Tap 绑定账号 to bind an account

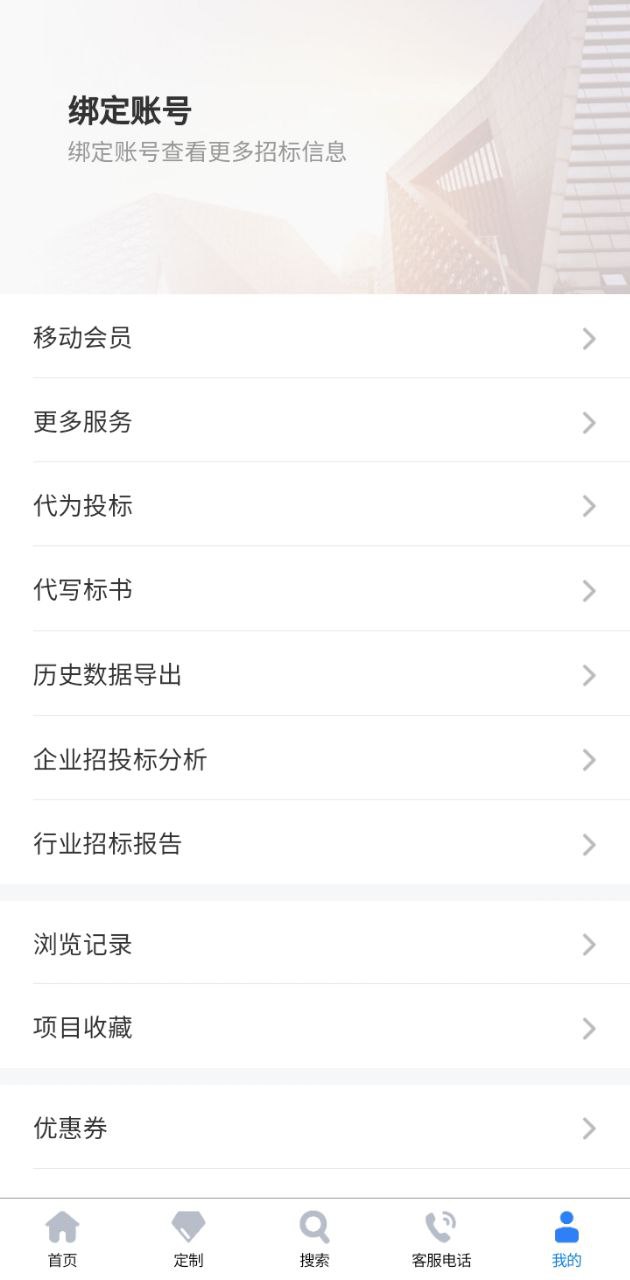pos(130,111)
